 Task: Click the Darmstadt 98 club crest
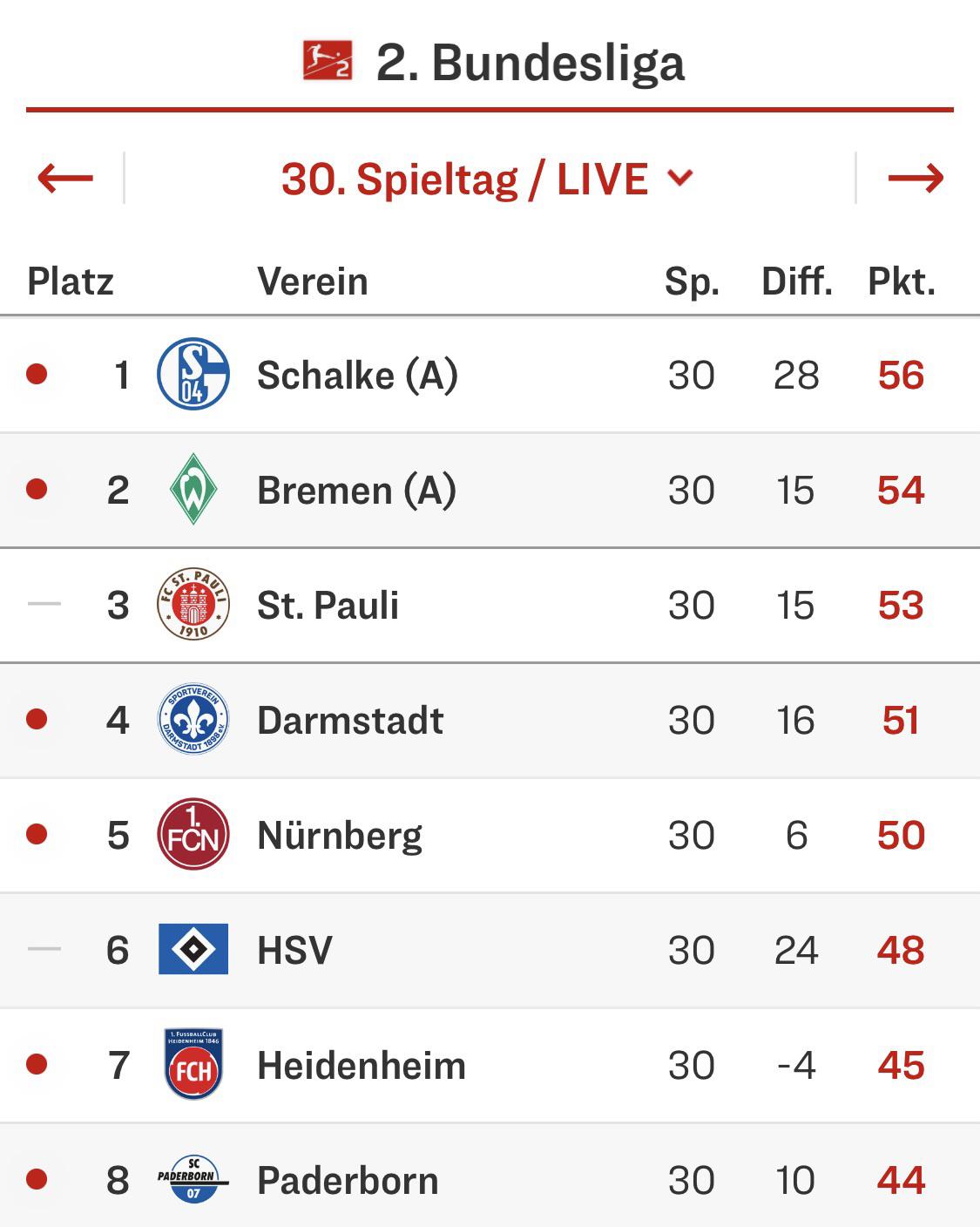click(x=193, y=720)
